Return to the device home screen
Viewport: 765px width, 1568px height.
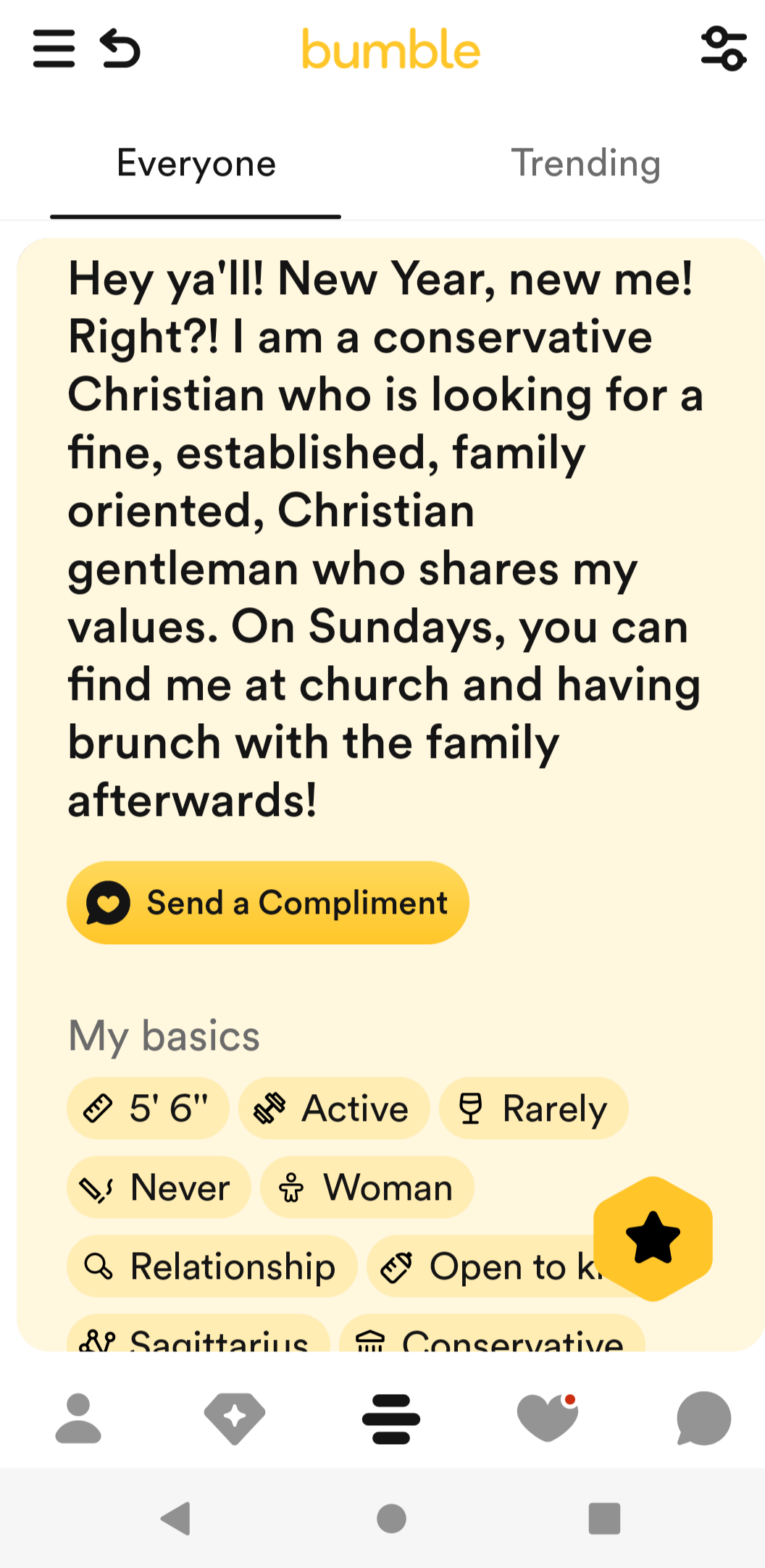coord(391,1518)
